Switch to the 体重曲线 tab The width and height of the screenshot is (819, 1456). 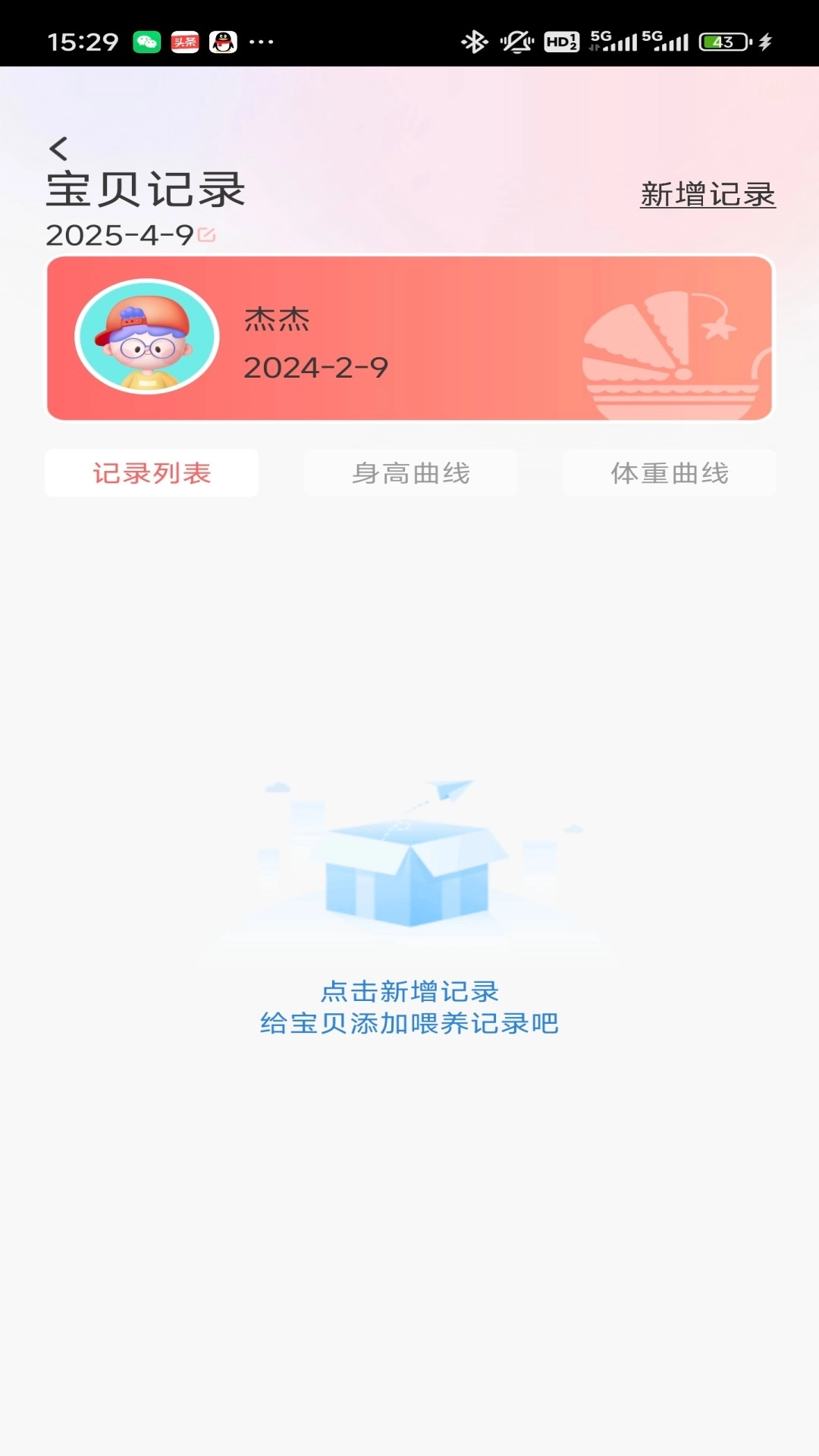[x=670, y=472]
